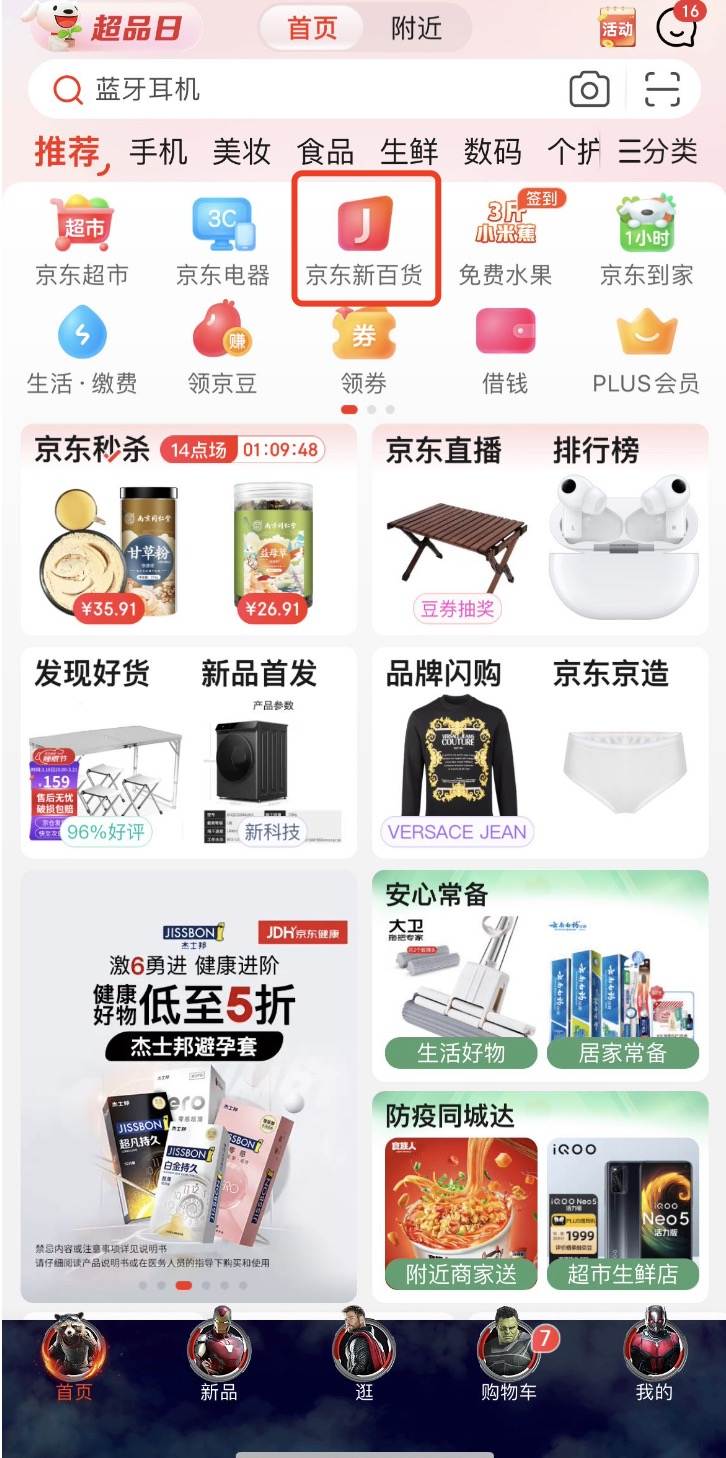Image resolution: width=726 pixels, height=1458 pixels.
Task: Open 京东超市
Action: [82, 242]
